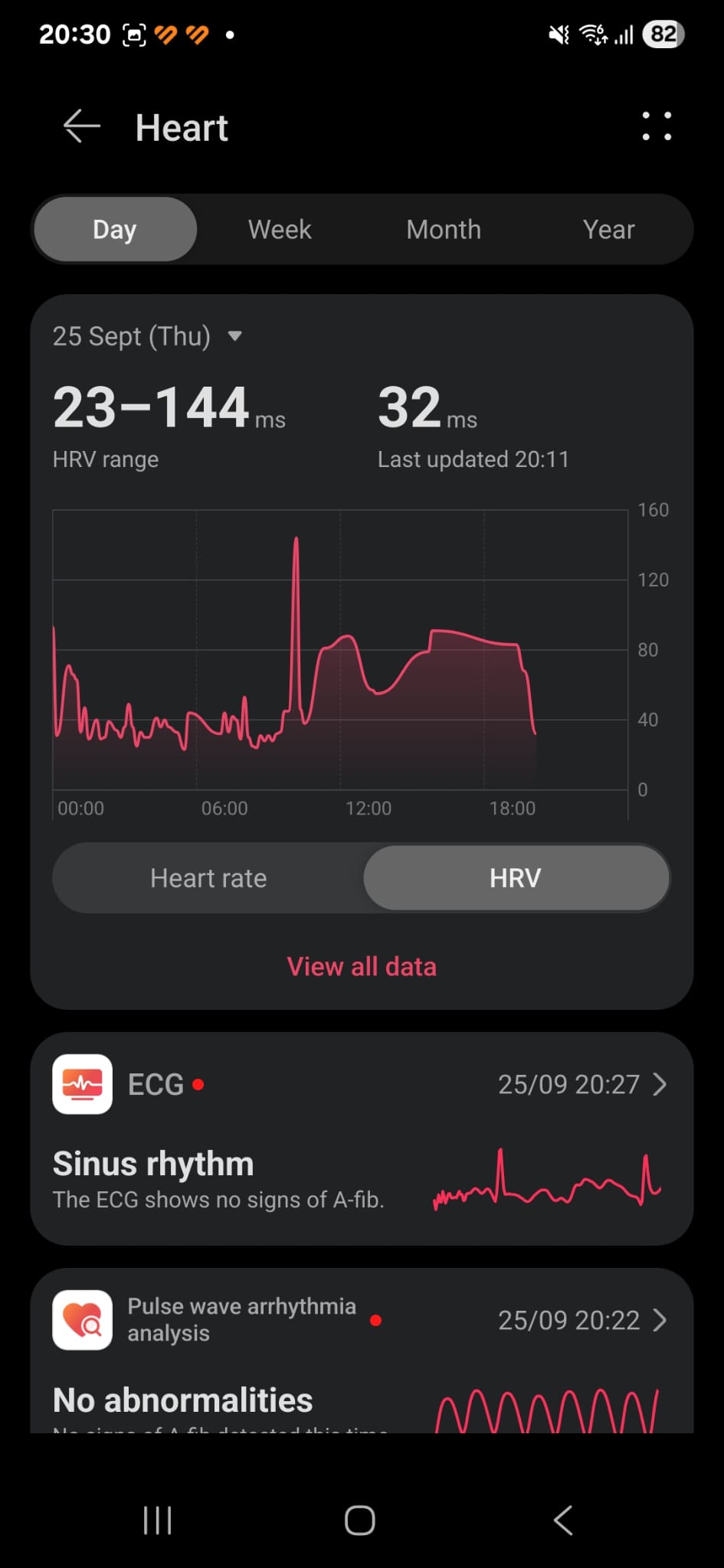Open the four-dot more options menu
Viewport: 724px width, 1568px height.
[657, 126]
